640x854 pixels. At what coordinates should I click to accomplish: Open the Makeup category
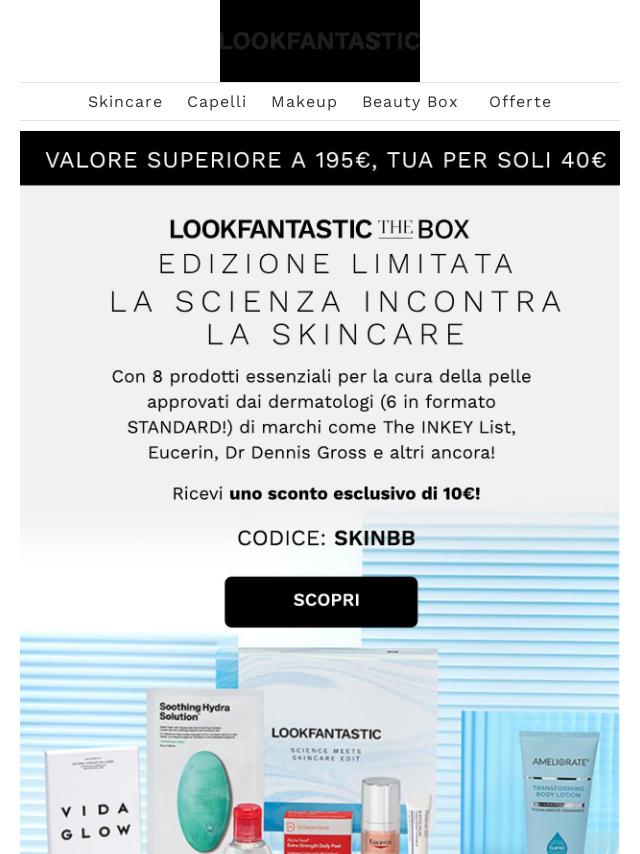pos(304,102)
